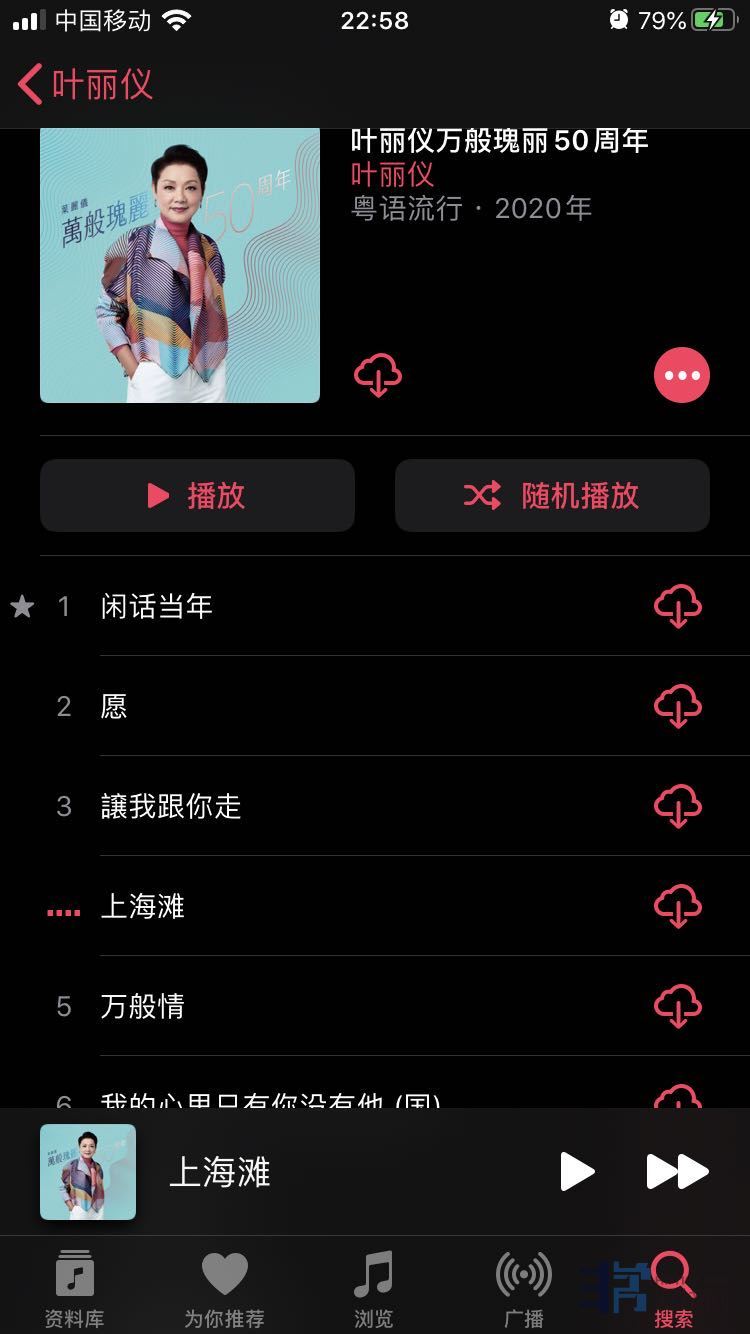Play the song 闲话当年

[157, 607]
